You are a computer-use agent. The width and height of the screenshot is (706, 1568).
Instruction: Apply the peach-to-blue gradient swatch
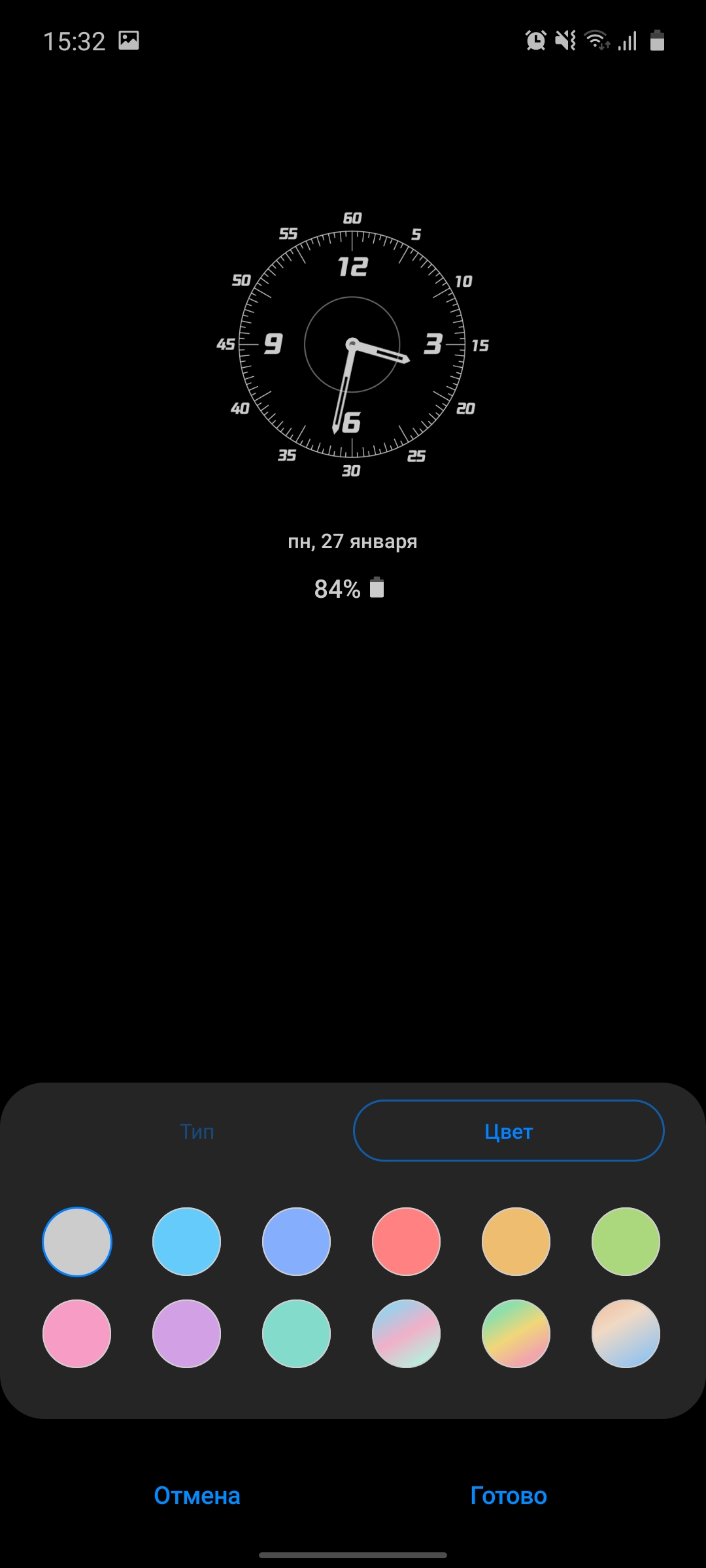coord(626,1333)
